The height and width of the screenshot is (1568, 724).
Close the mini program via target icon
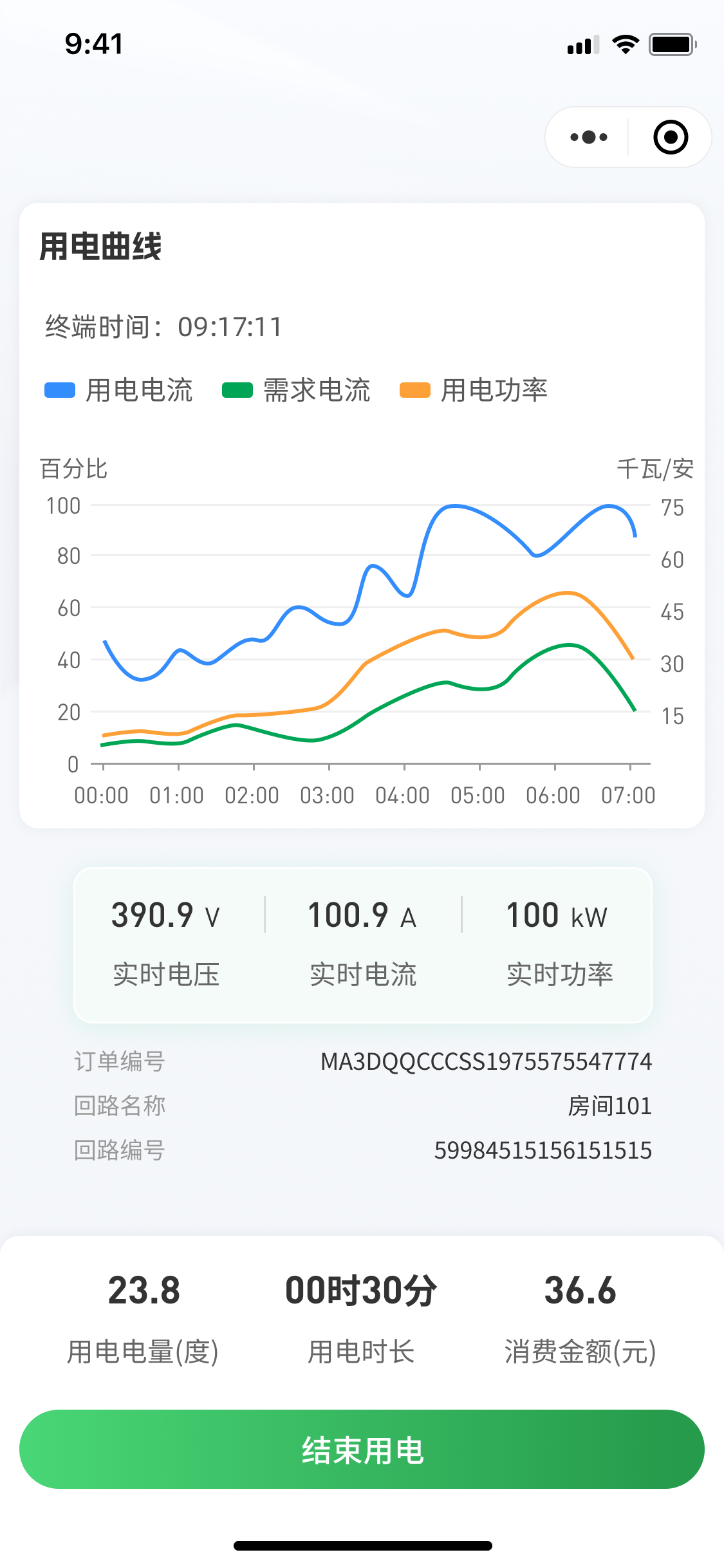pyautogui.click(x=670, y=137)
